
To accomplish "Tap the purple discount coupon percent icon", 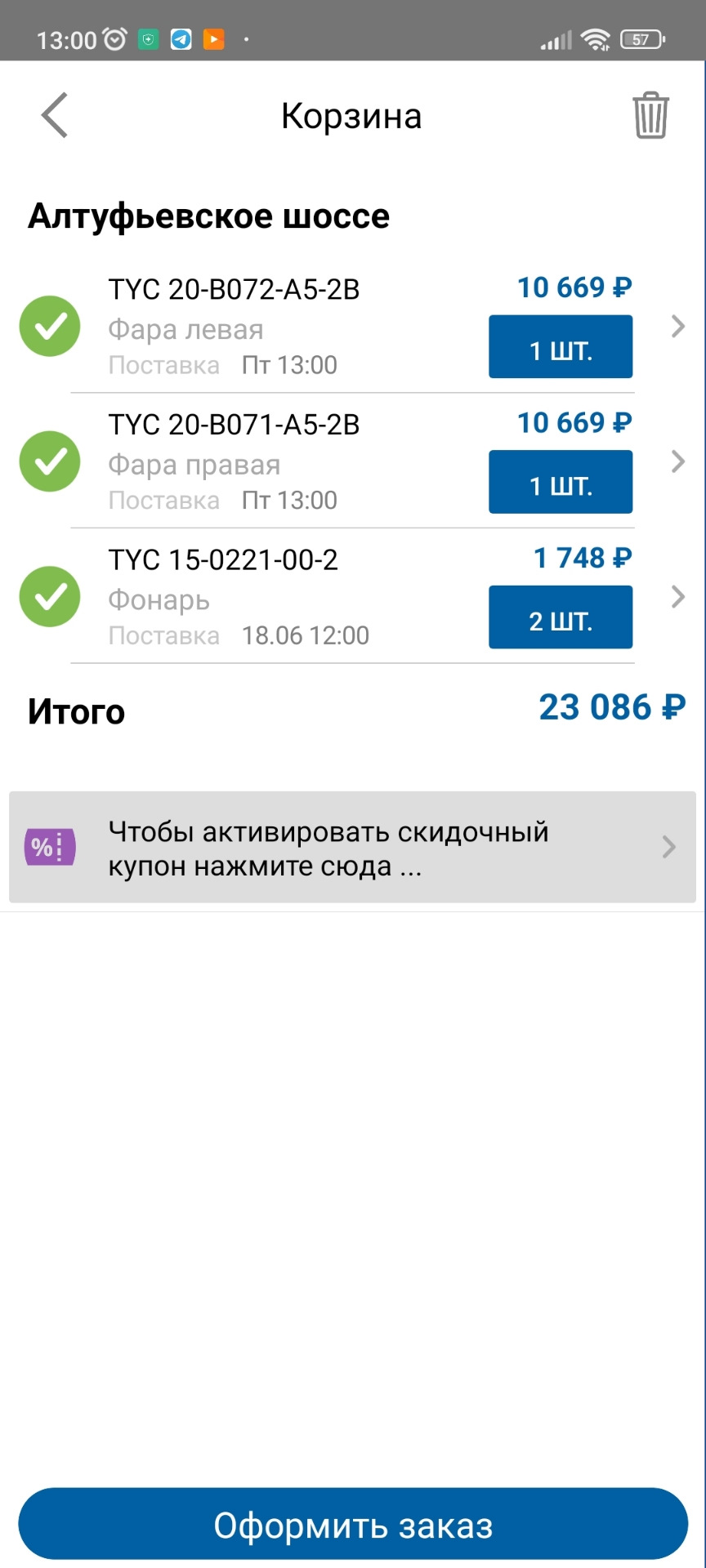I will [47, 848].
